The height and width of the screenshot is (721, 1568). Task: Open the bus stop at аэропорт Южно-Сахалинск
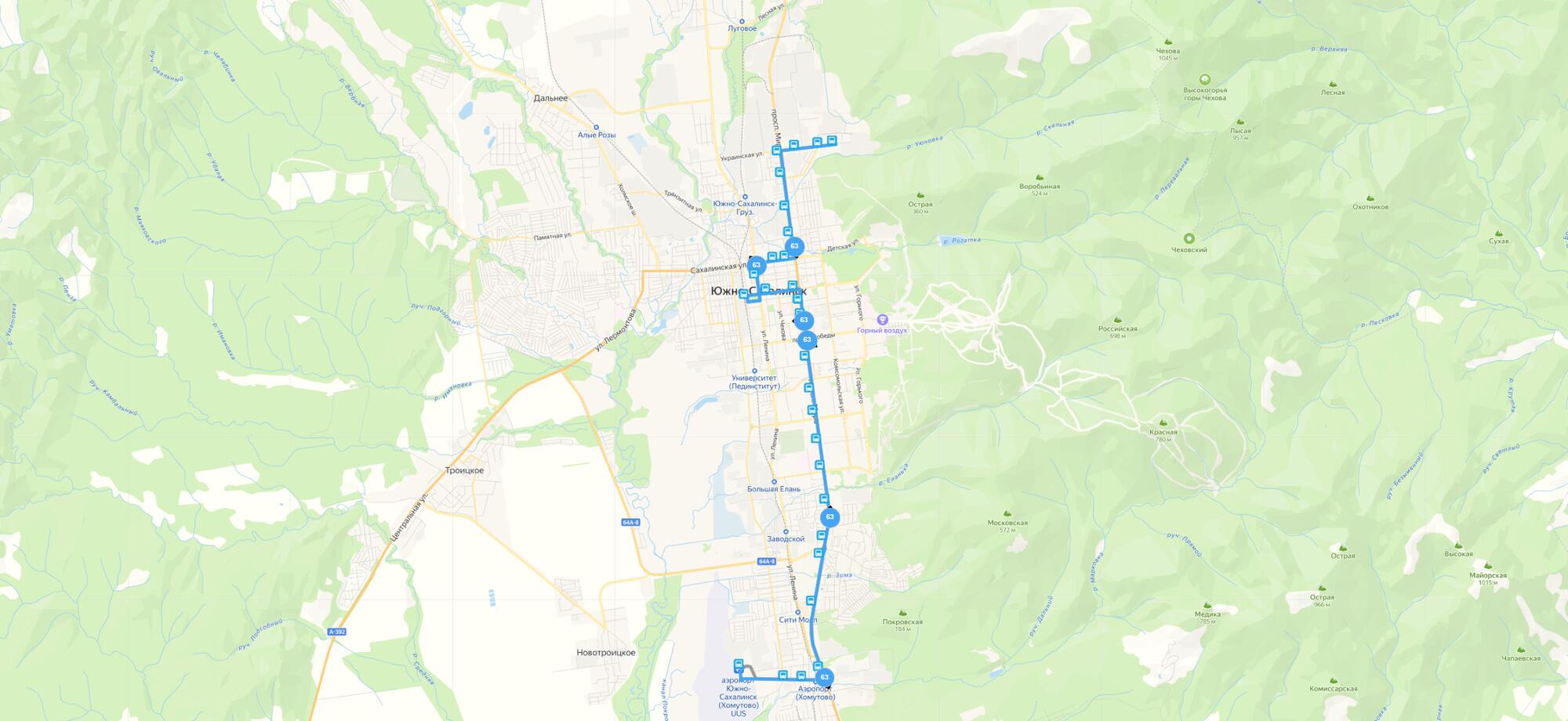tap(738, 665)
